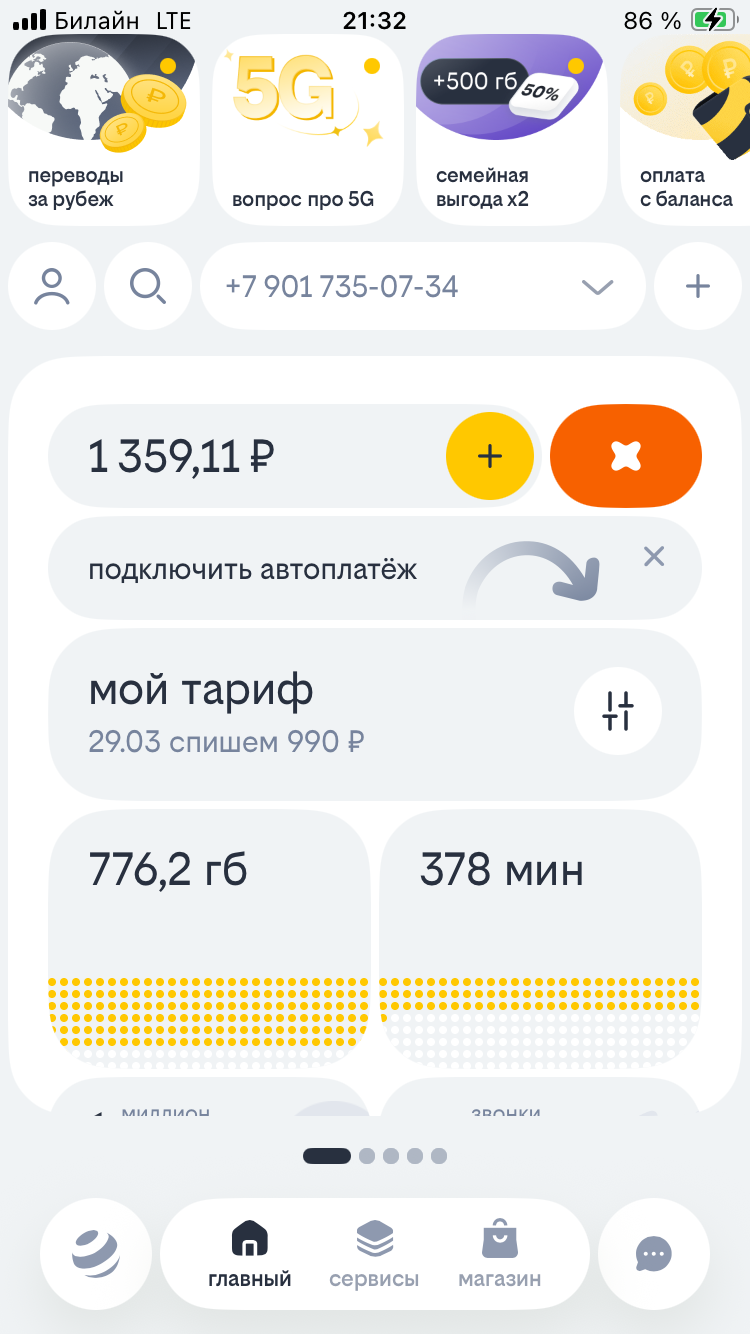Dismiss the autopayment banner
Viewport: 750px width, 1334px height.
coord(654,556)
